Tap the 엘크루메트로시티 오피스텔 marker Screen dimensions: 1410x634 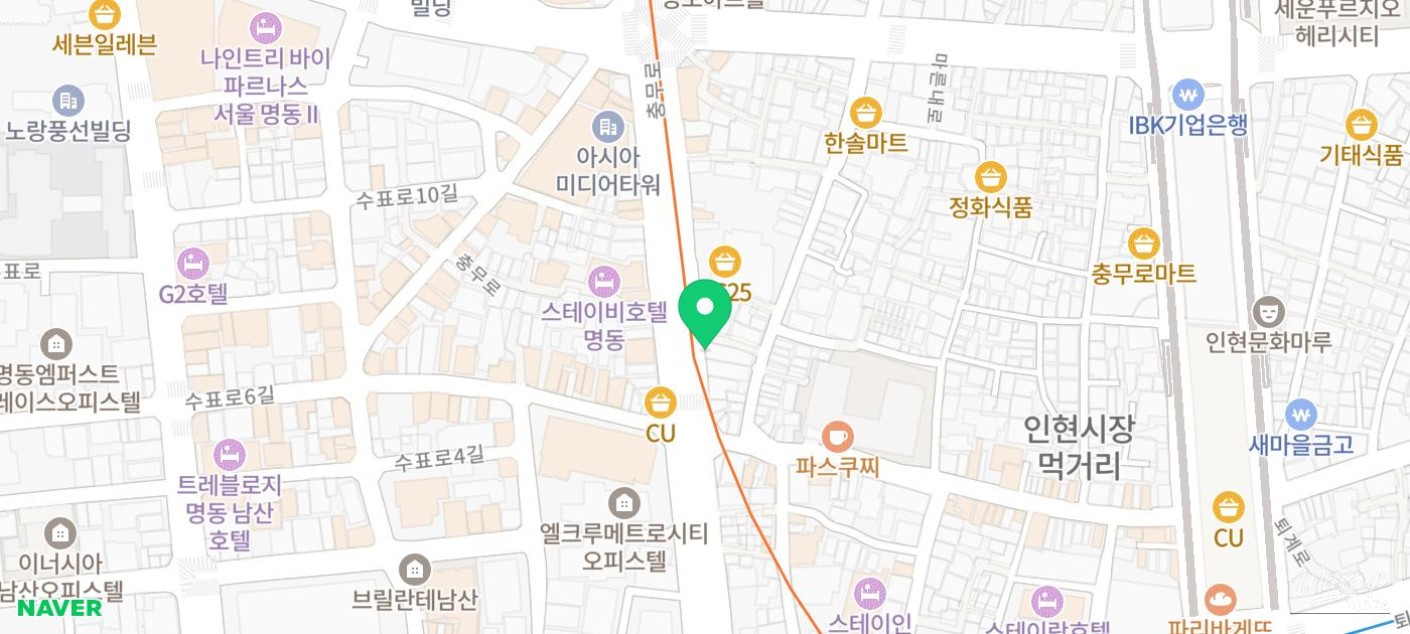click(624, 503)
